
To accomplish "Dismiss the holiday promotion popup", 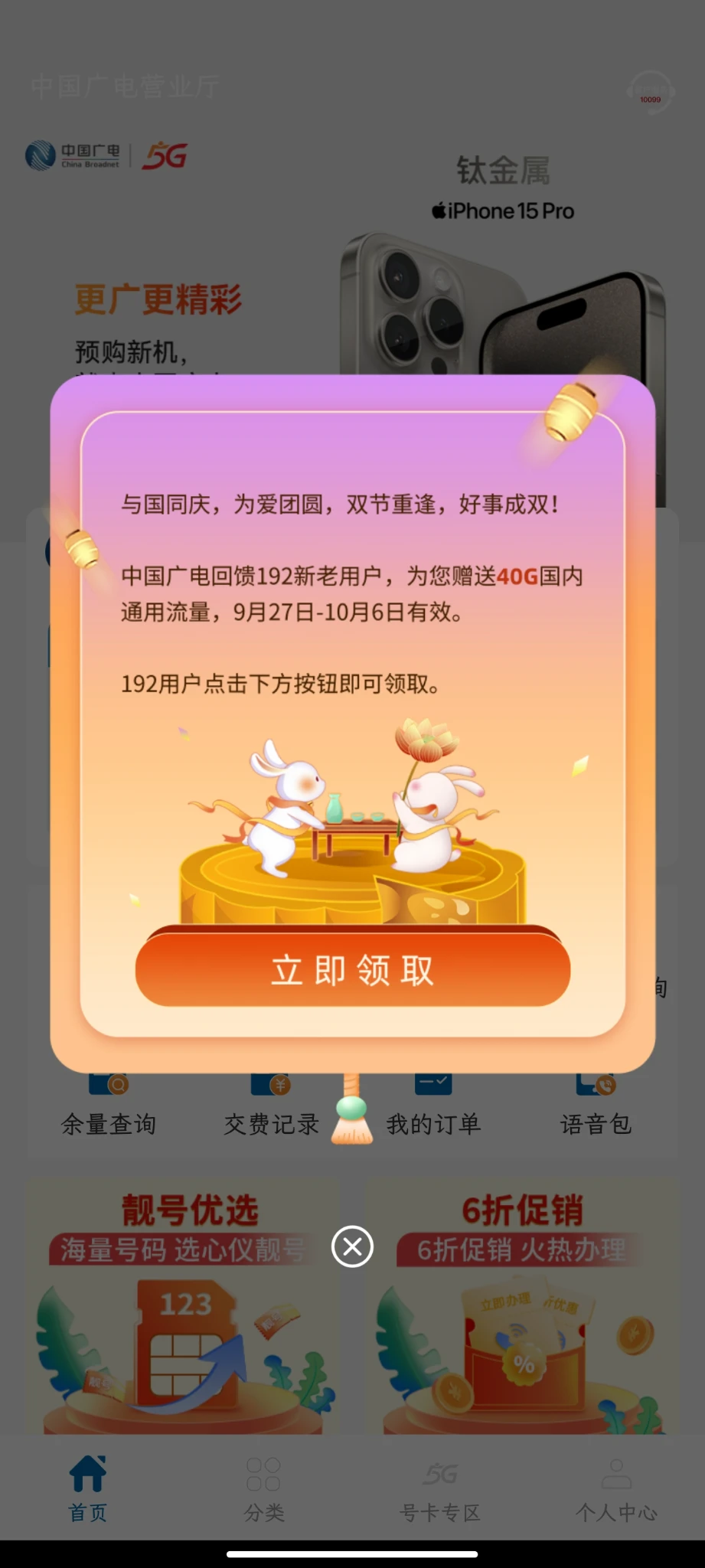I will point(352,1247).
